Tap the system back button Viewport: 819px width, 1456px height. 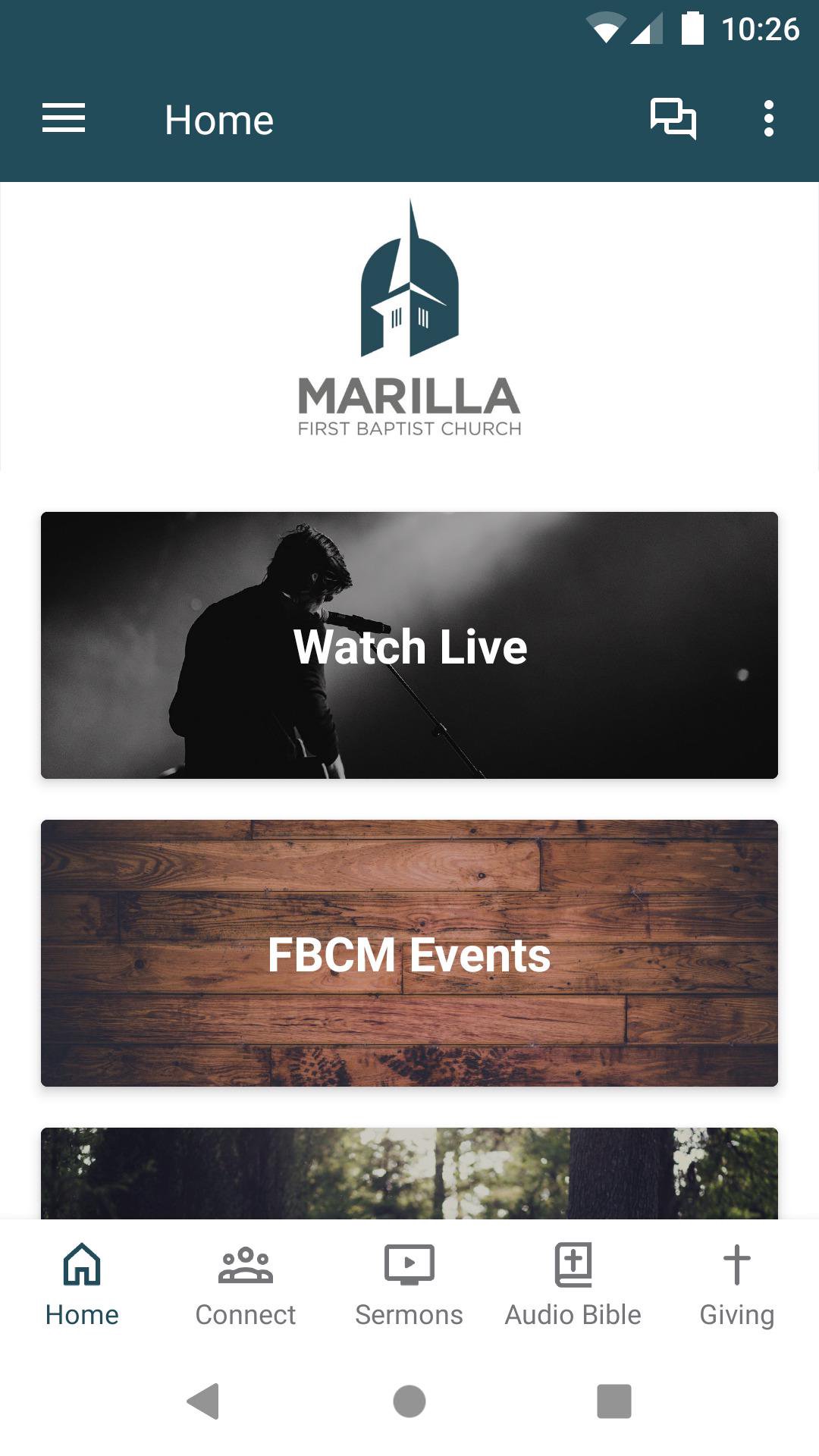[203, 1401]
